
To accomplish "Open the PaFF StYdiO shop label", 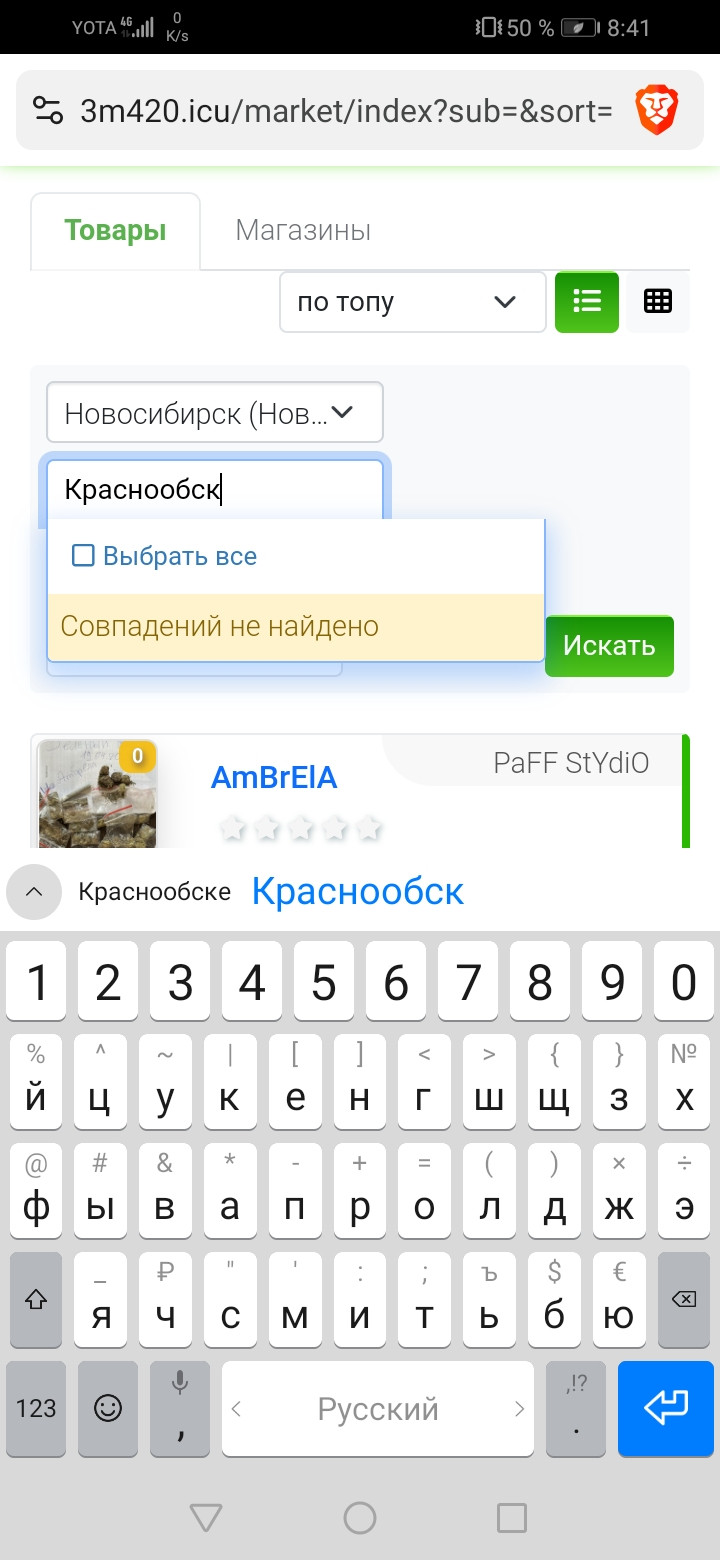I will click(x=570, y=764).
